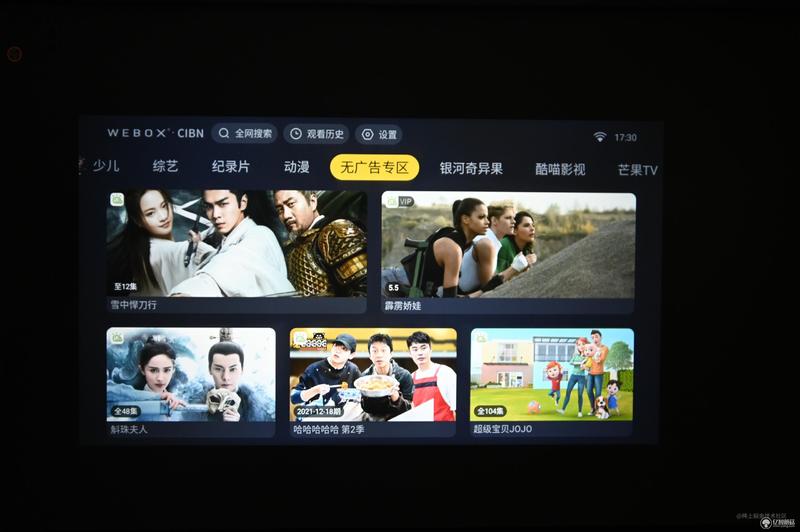Switch to the 酷喵影视 tab
This screenshot has height=532, width=800.
(560, 170)
